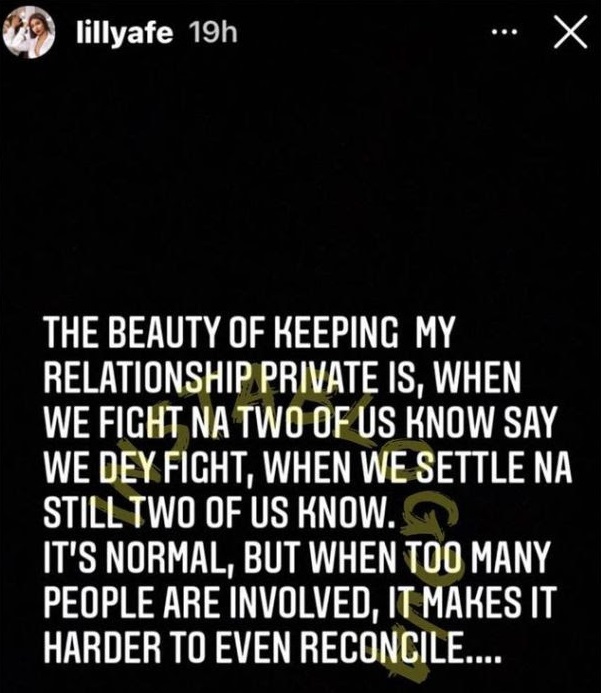601x693 pixels.
Task: Open lillyafe's profile from the username
Action: tap(121, 33)
